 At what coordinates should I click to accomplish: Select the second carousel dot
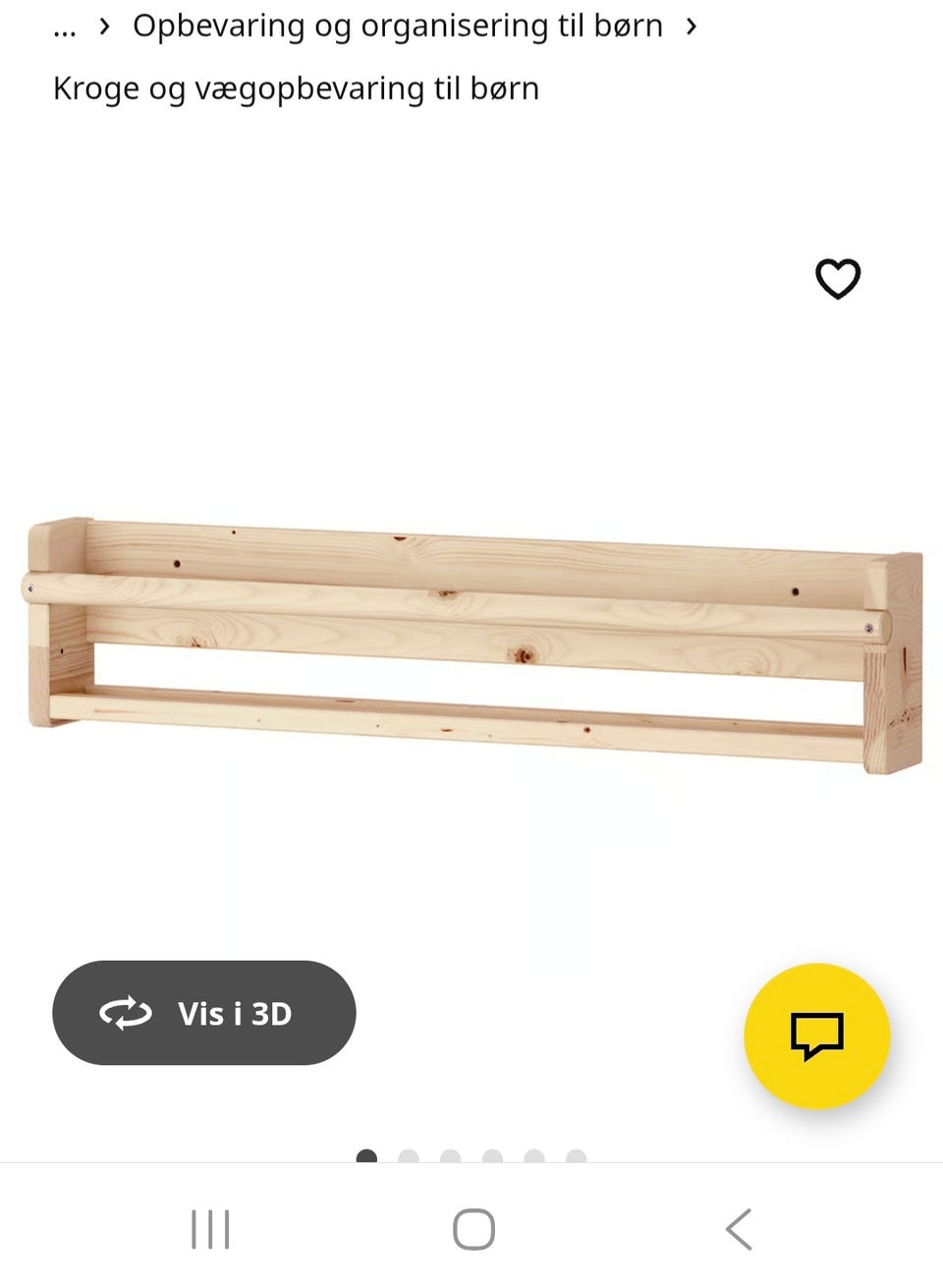click(x=410, y=1156)
